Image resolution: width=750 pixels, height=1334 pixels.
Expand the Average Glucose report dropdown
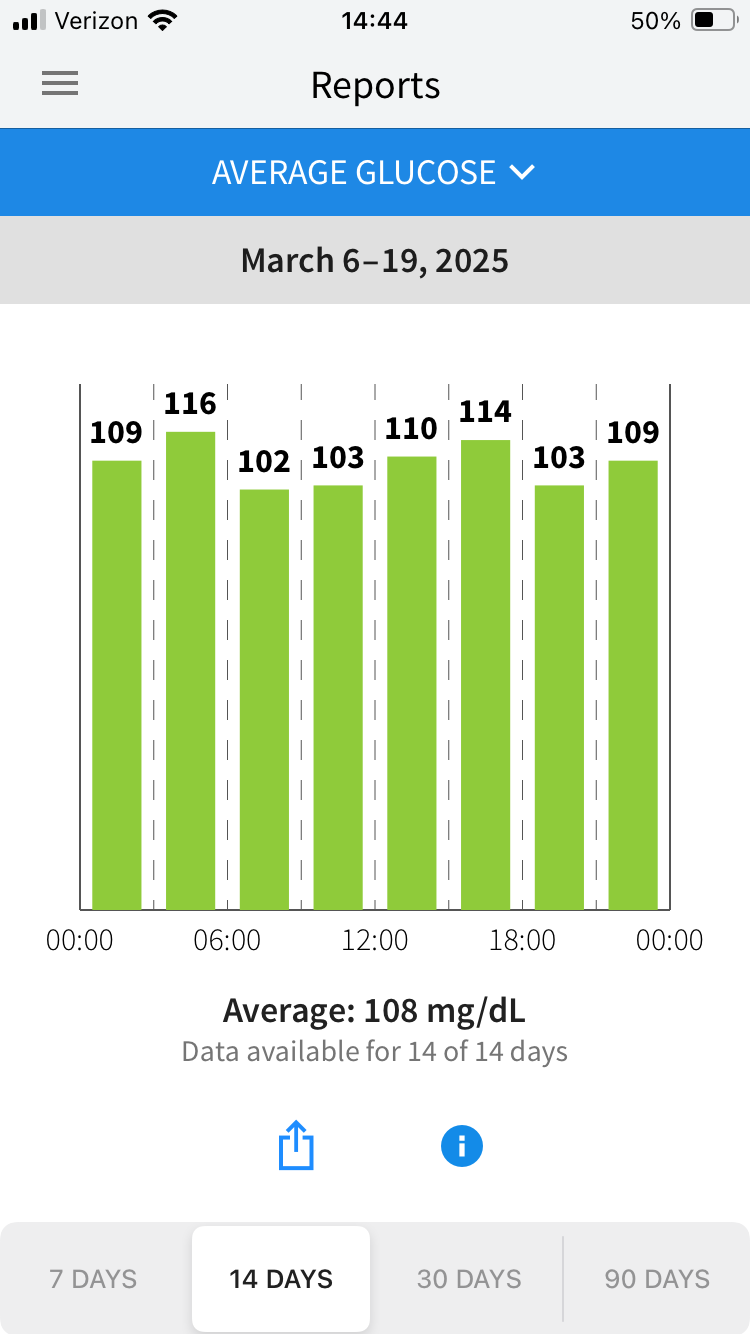(374, 172)
